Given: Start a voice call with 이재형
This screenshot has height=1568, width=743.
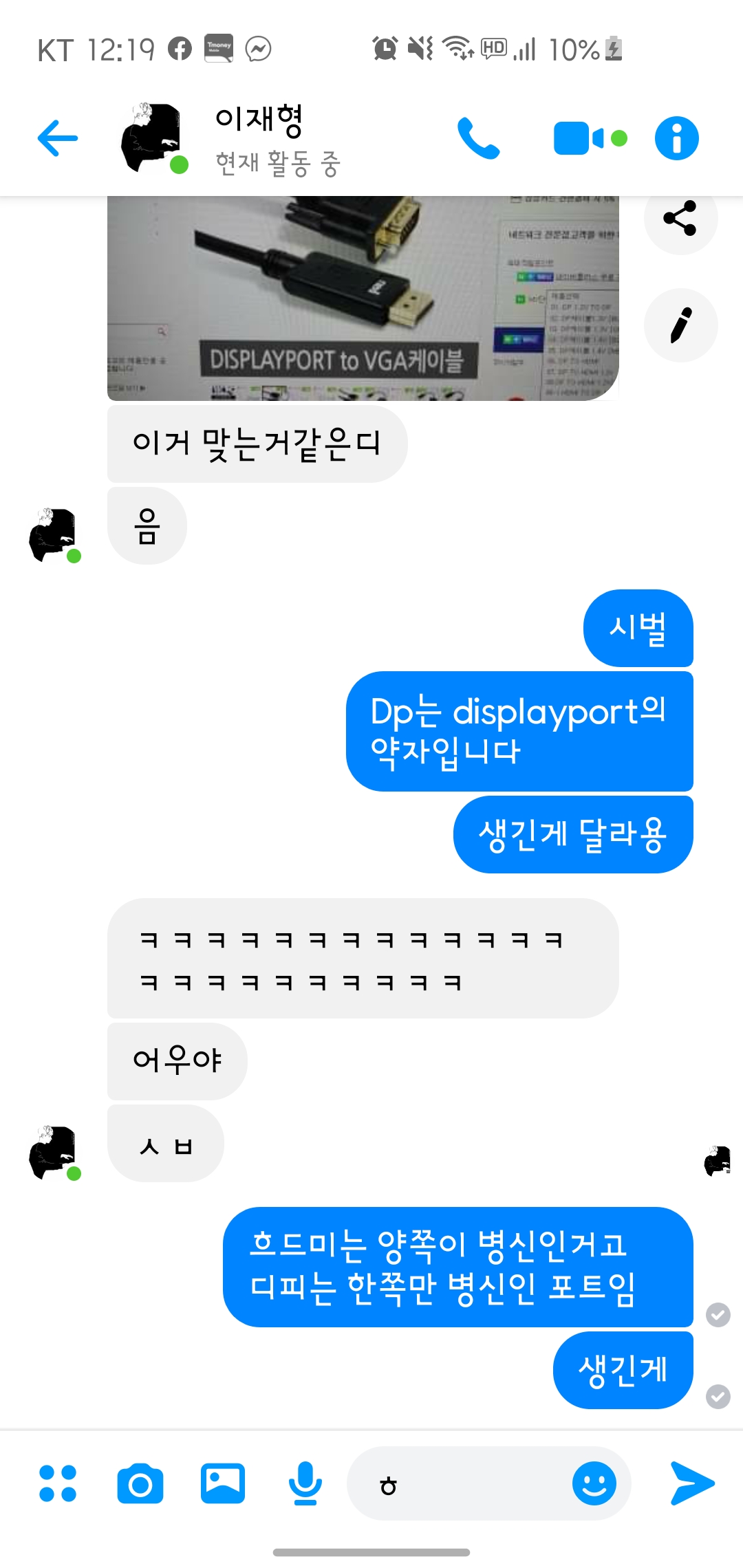Looking at the screenshot, I should [x=479, y=138].
